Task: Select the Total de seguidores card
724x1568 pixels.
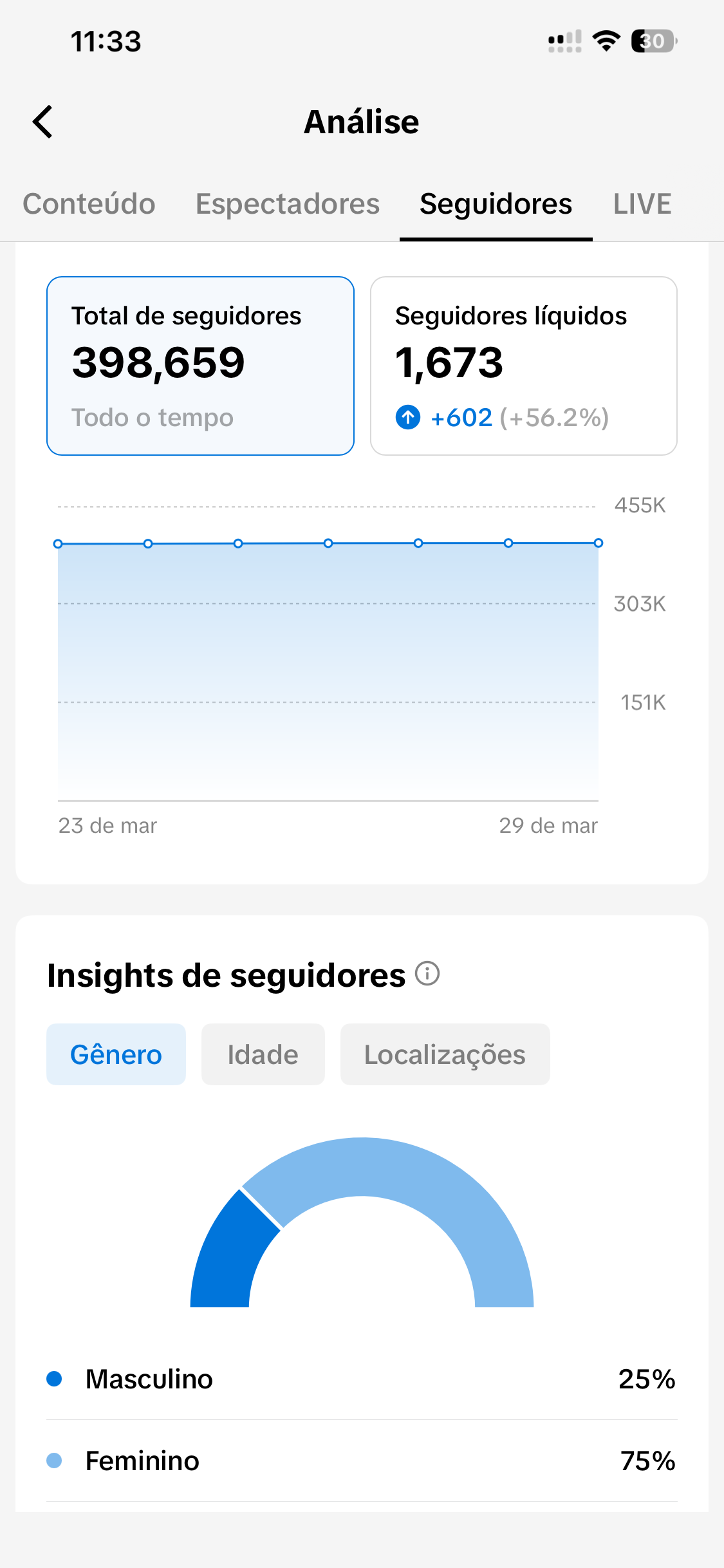Action: [200, 366]
